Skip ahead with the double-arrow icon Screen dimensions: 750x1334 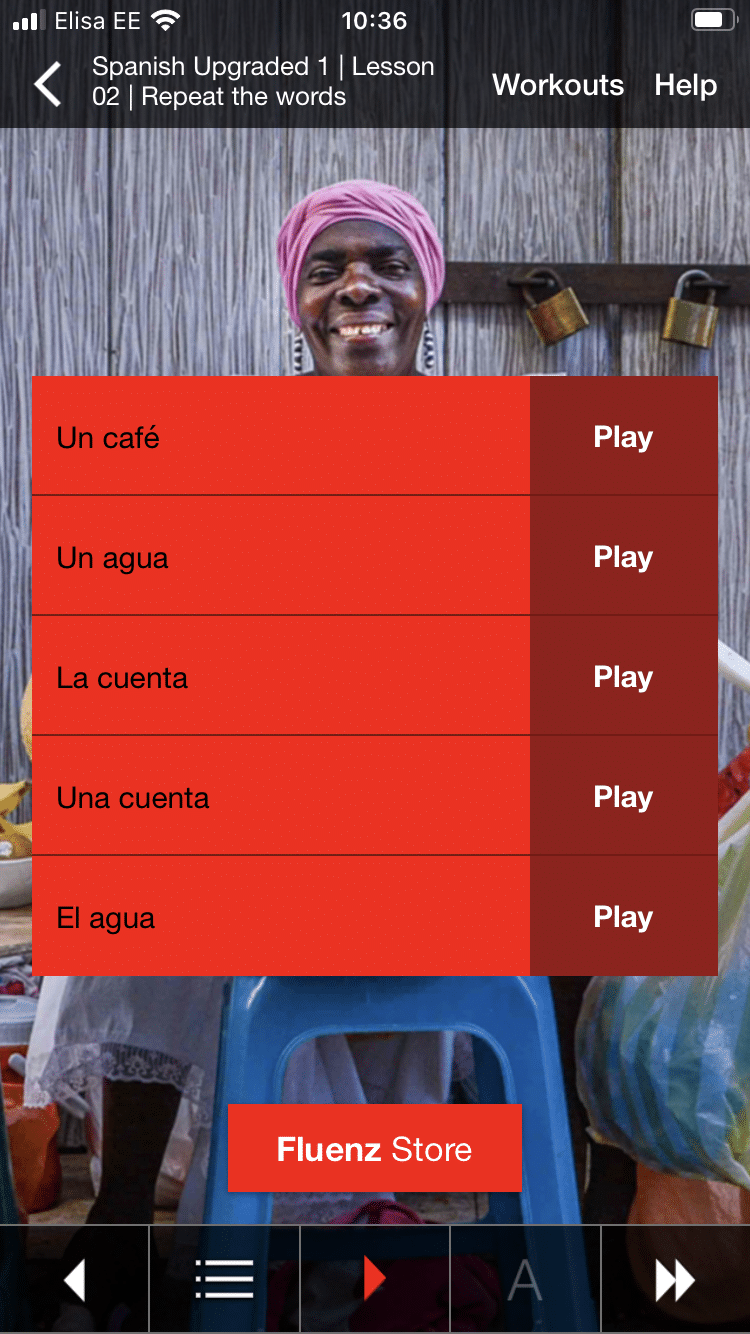click(x=674, y=1279)
